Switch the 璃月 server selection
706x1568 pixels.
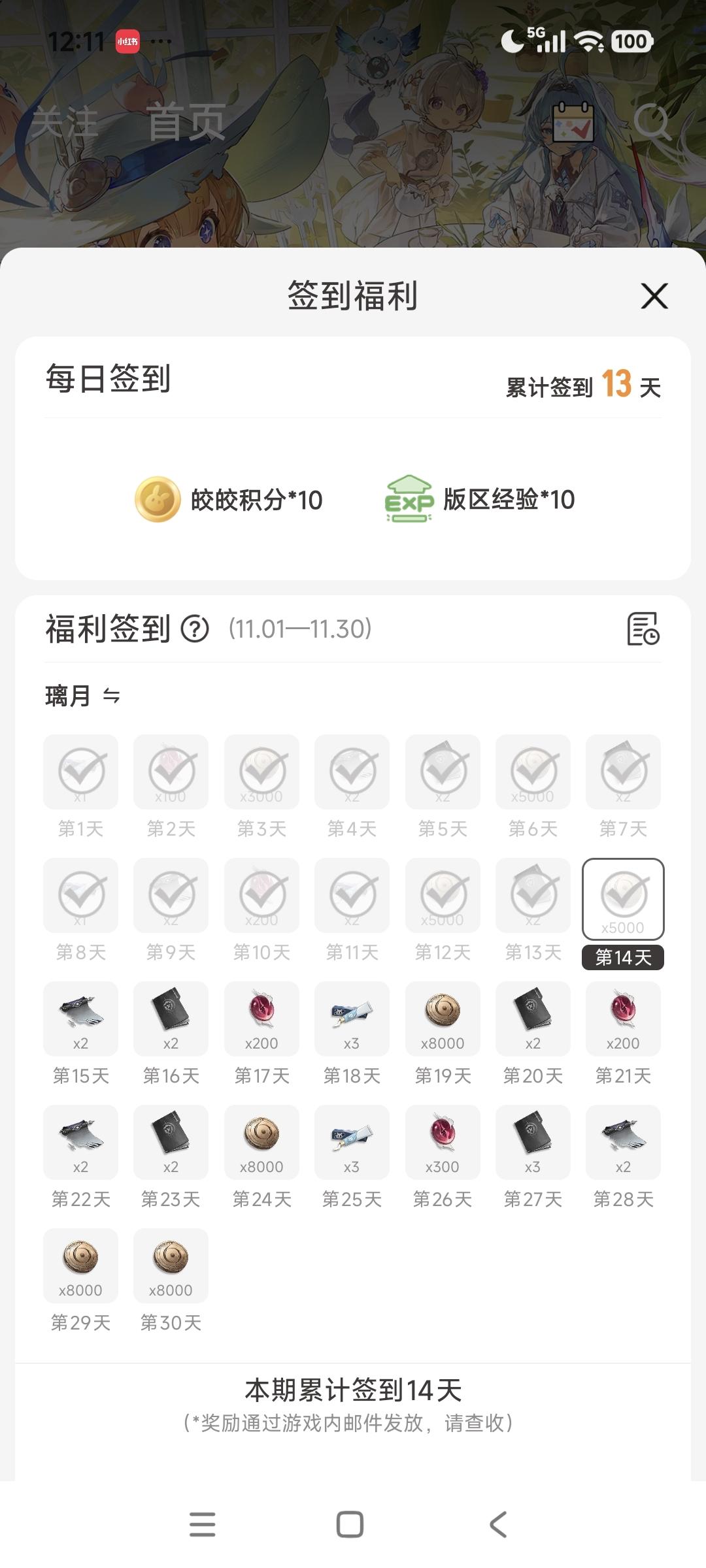pos(111,696)
